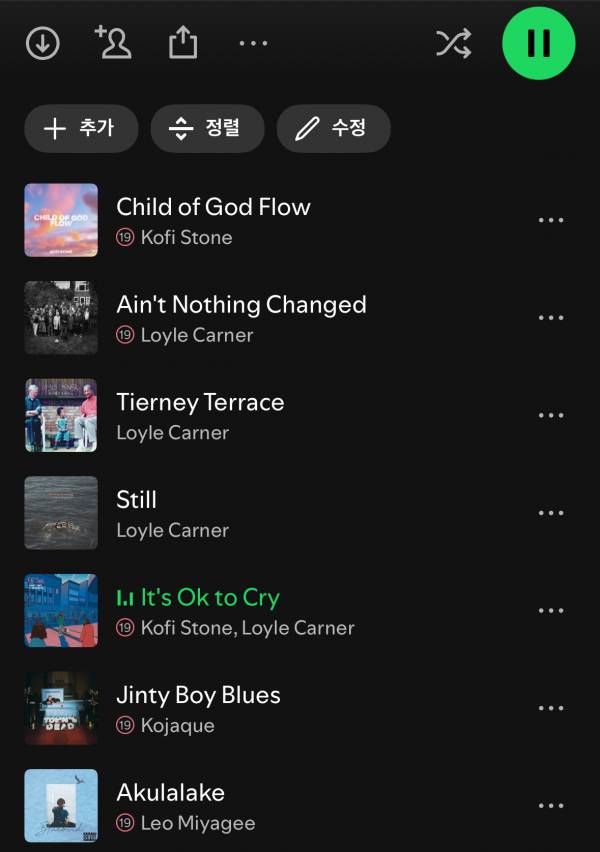Play Akulalake by Leo Miyagee
Screen dimensions: 600x852
click(171, 793)
